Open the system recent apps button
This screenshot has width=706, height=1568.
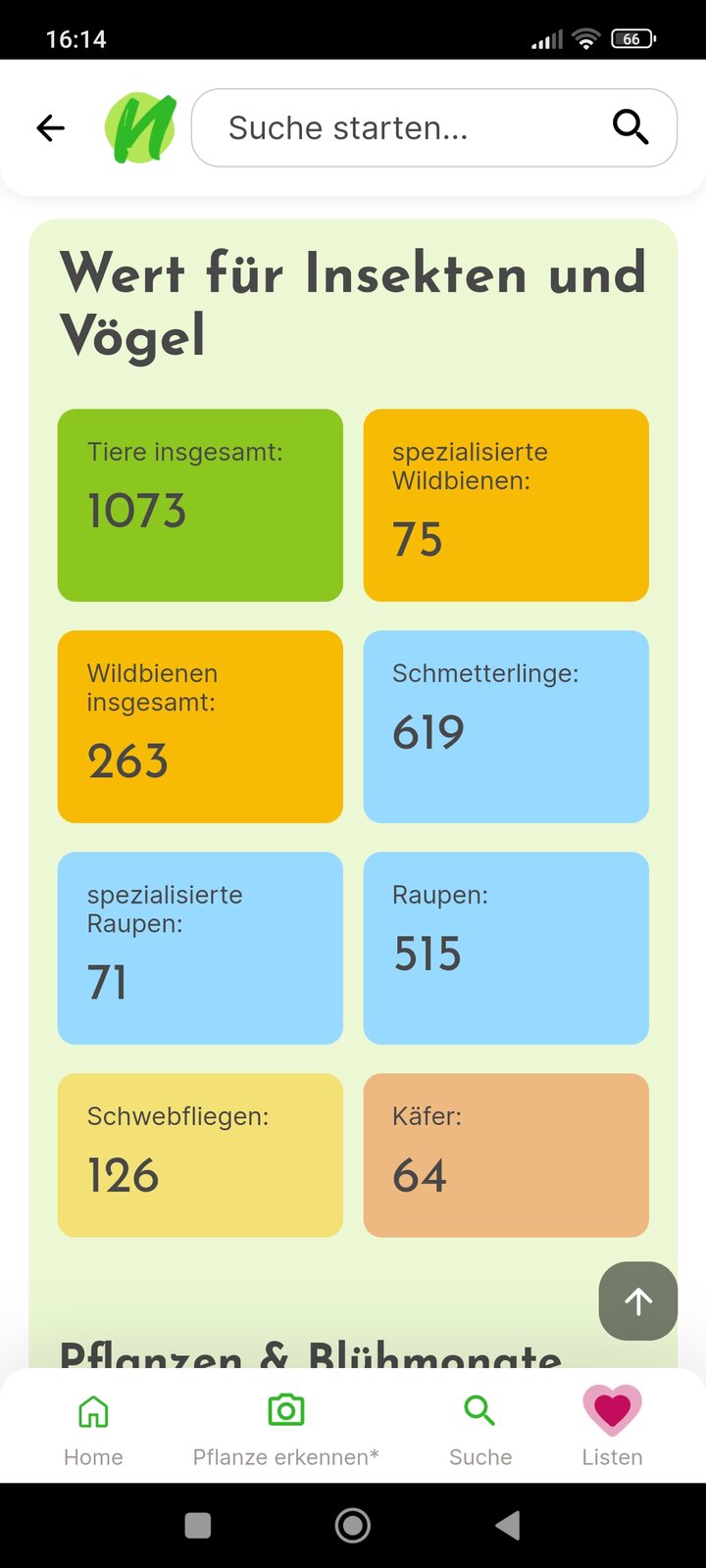coord(198,1525)
